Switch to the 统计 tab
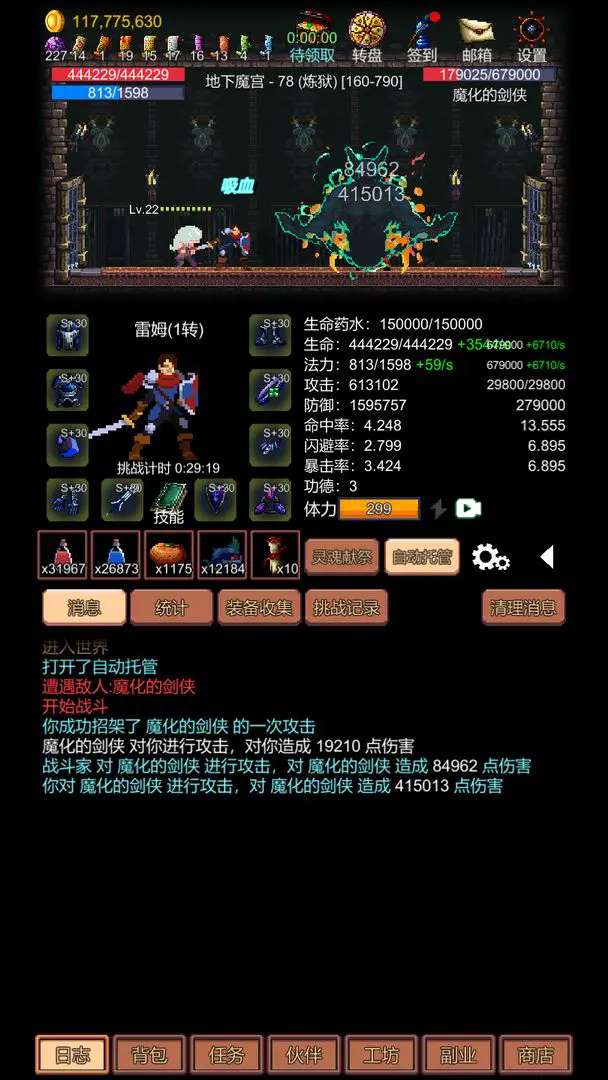The image size is (608, 1080). coord(171,607)
